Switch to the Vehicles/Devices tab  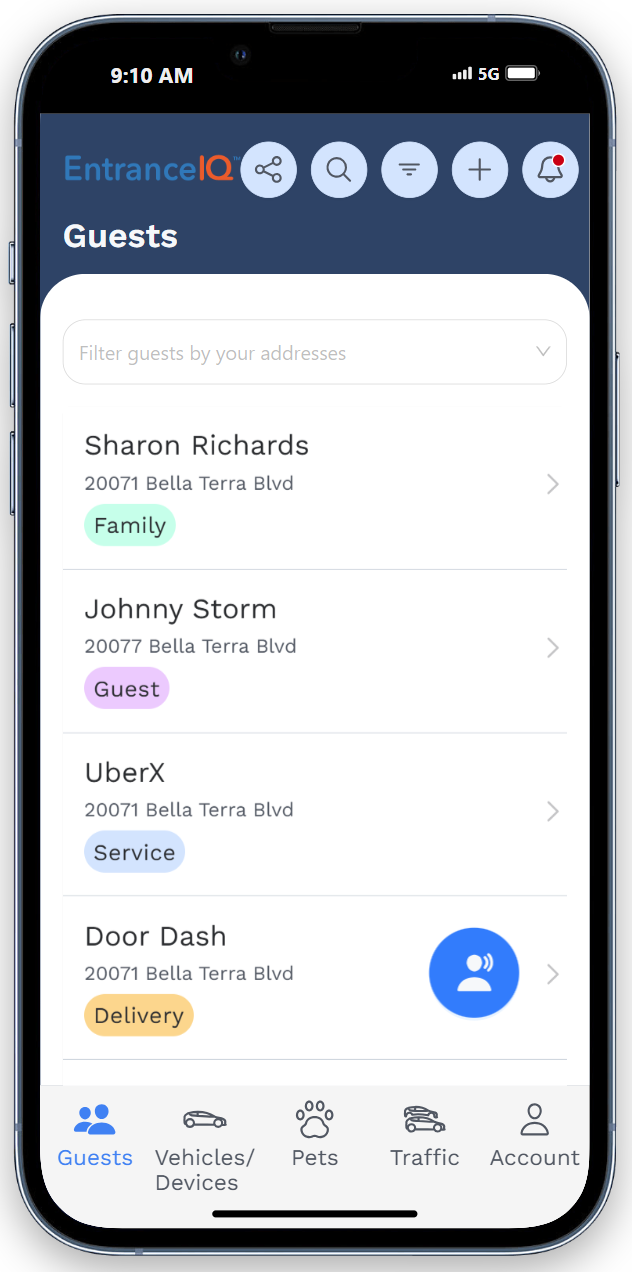pyautogui.click(x=204, y=1146)
